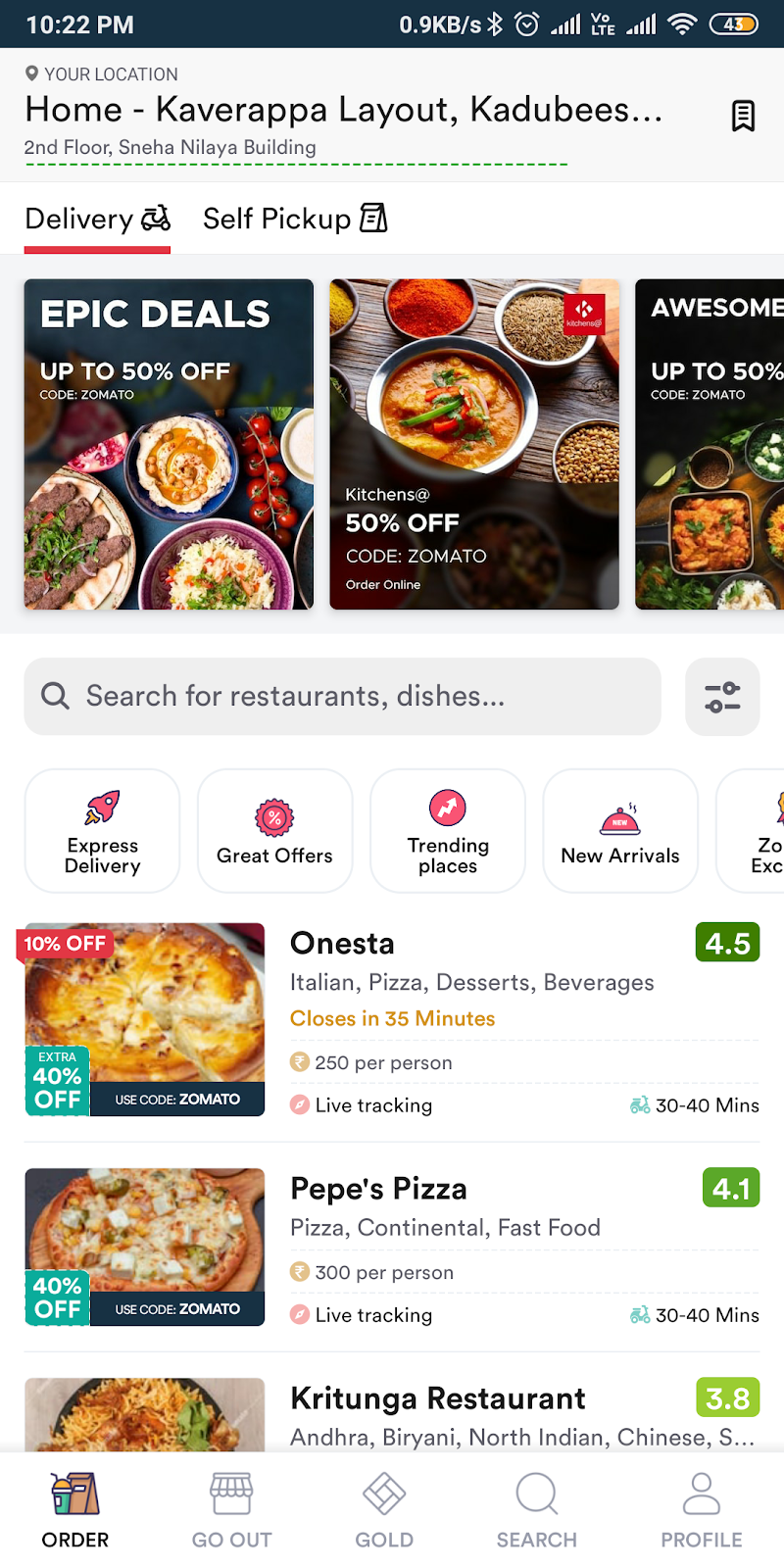Go to the Search tab
This screenshot has height=1568, width=784.
(x=536, y=1510)
